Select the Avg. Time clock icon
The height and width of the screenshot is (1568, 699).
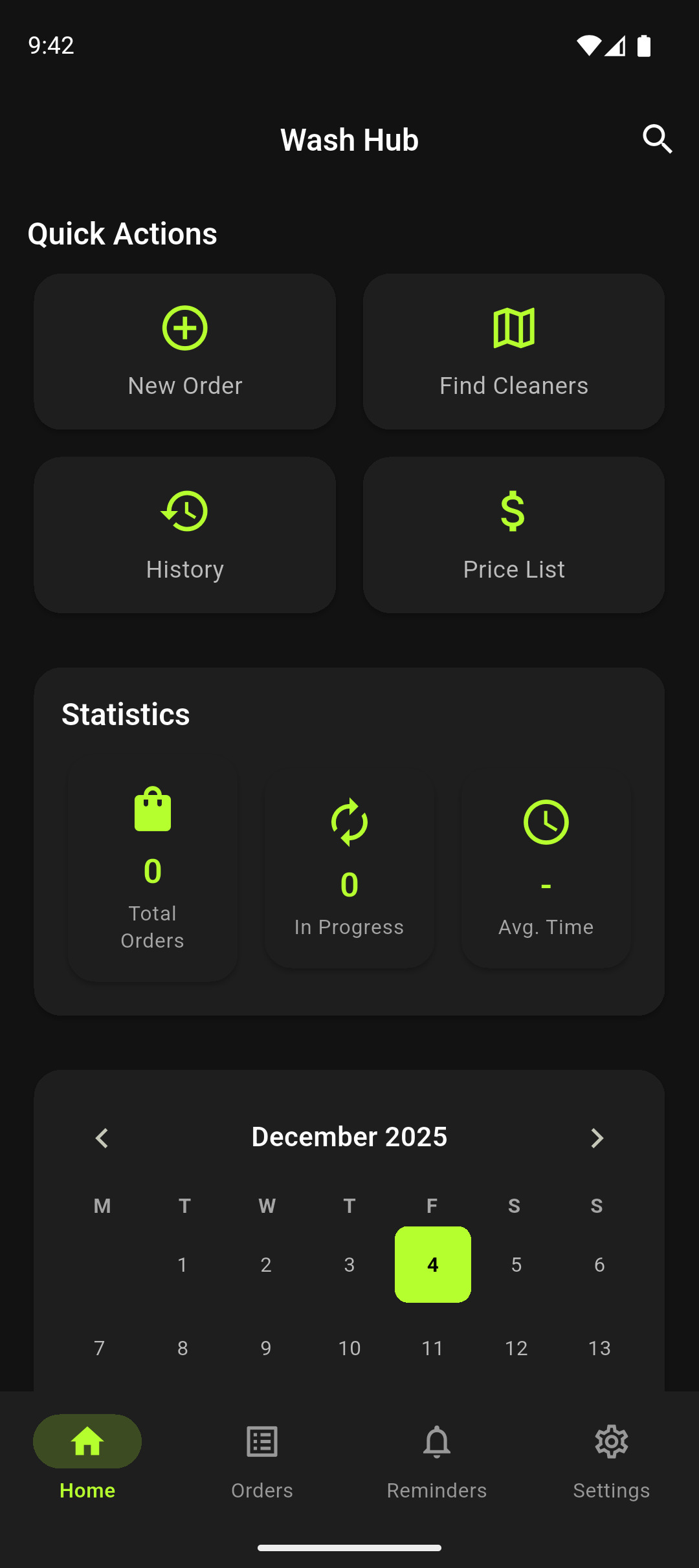[x=546, y=823]
